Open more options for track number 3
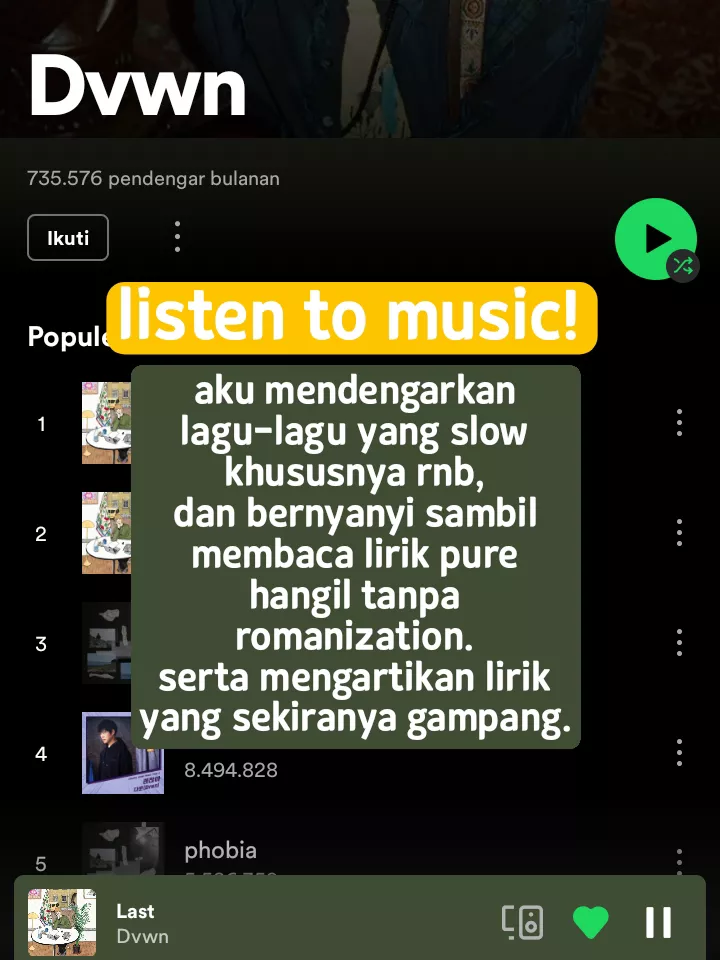720x960 pixels. click(x=679, y=643)
